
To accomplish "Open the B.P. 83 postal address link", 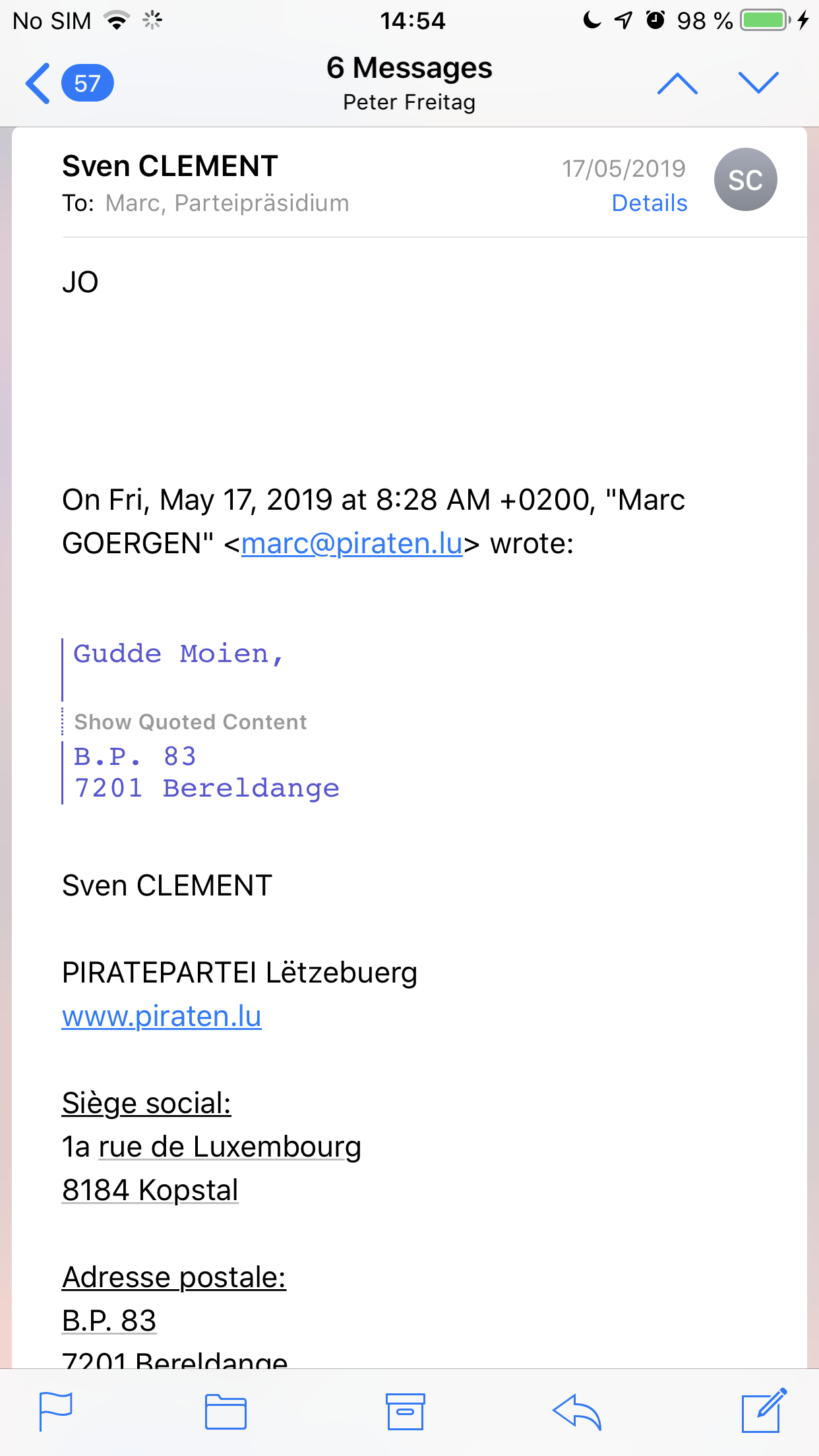I will [109, 1321].
